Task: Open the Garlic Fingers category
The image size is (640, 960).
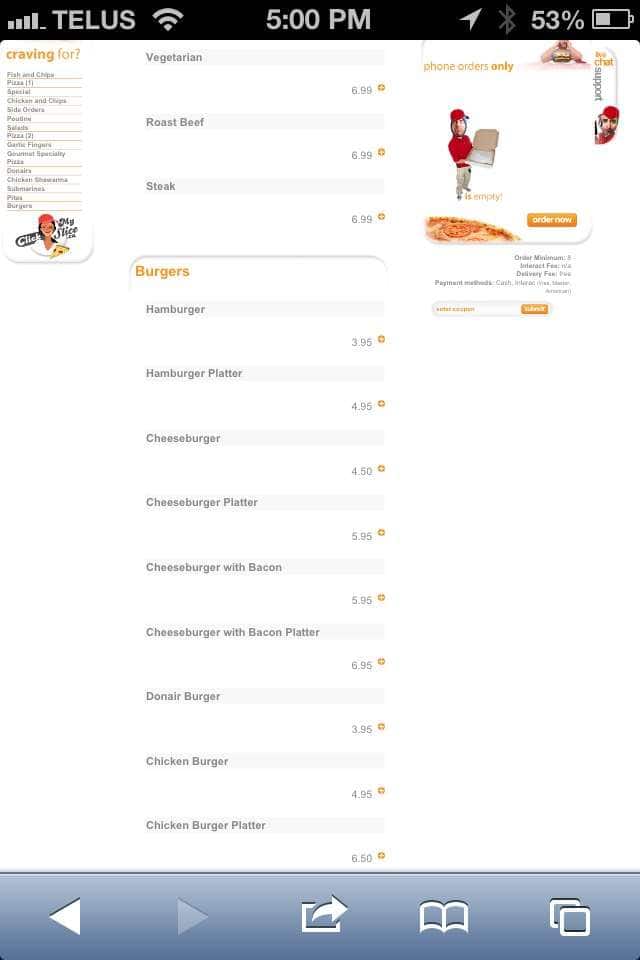Action: tap(29, 145)
